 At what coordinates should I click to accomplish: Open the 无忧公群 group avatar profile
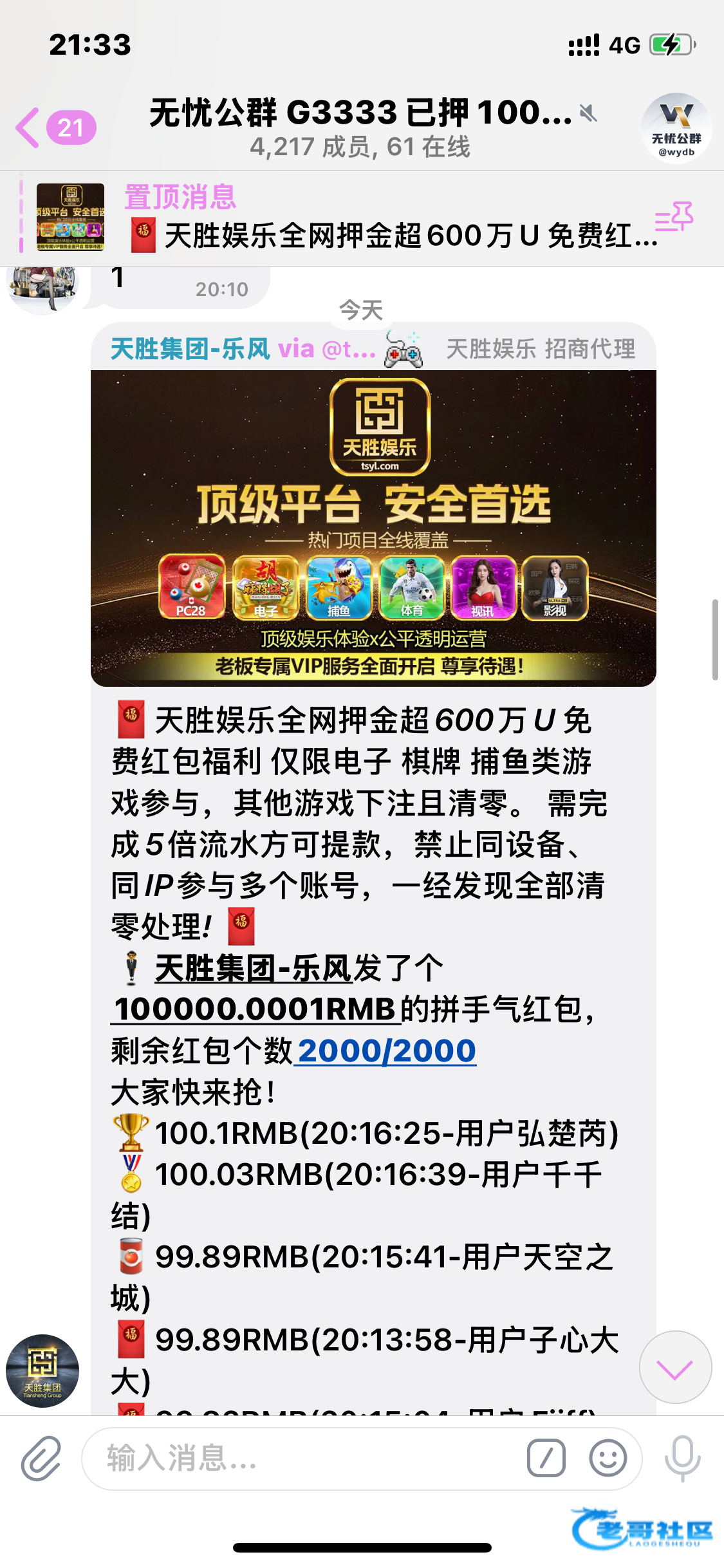tap(676, 127)
